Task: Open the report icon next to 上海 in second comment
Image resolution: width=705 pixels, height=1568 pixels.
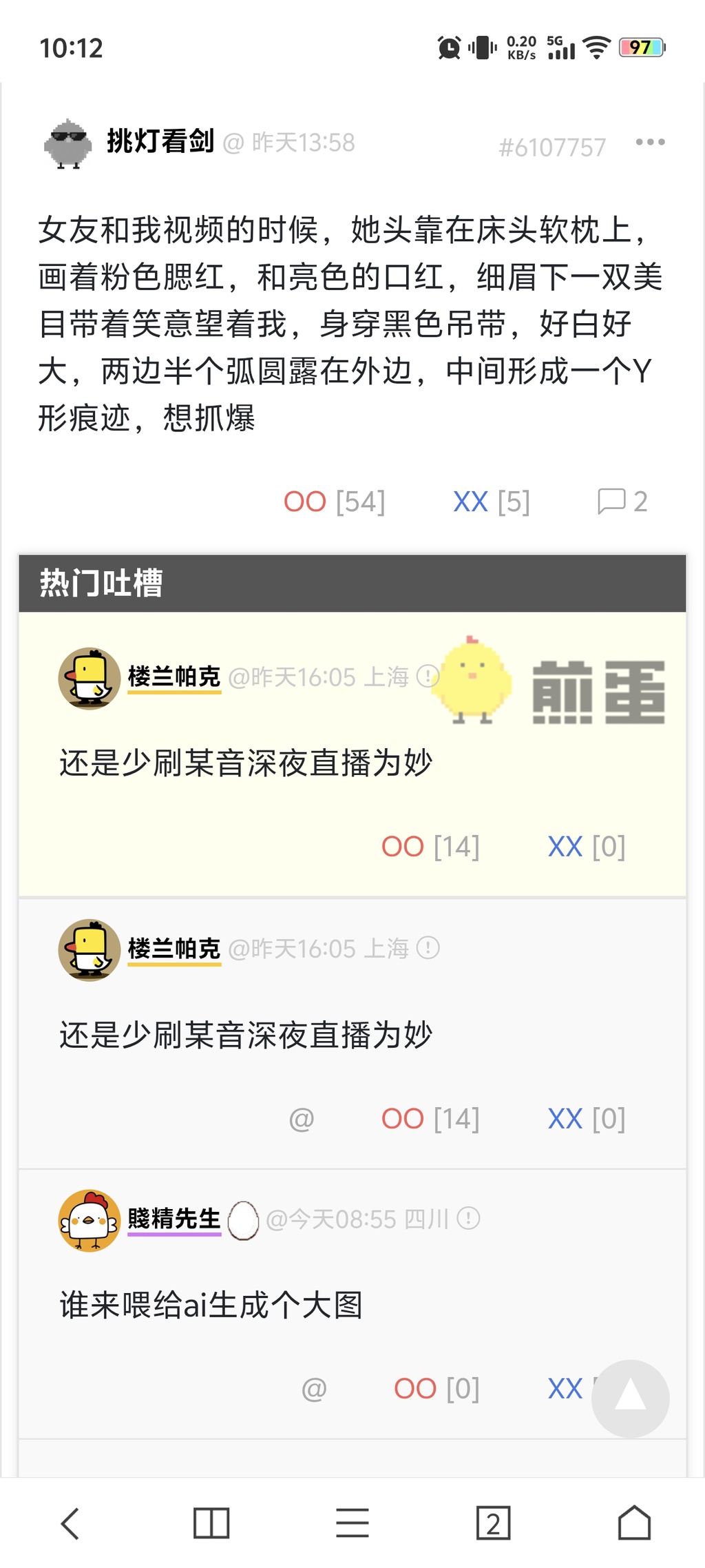Action: coord(428,948)
